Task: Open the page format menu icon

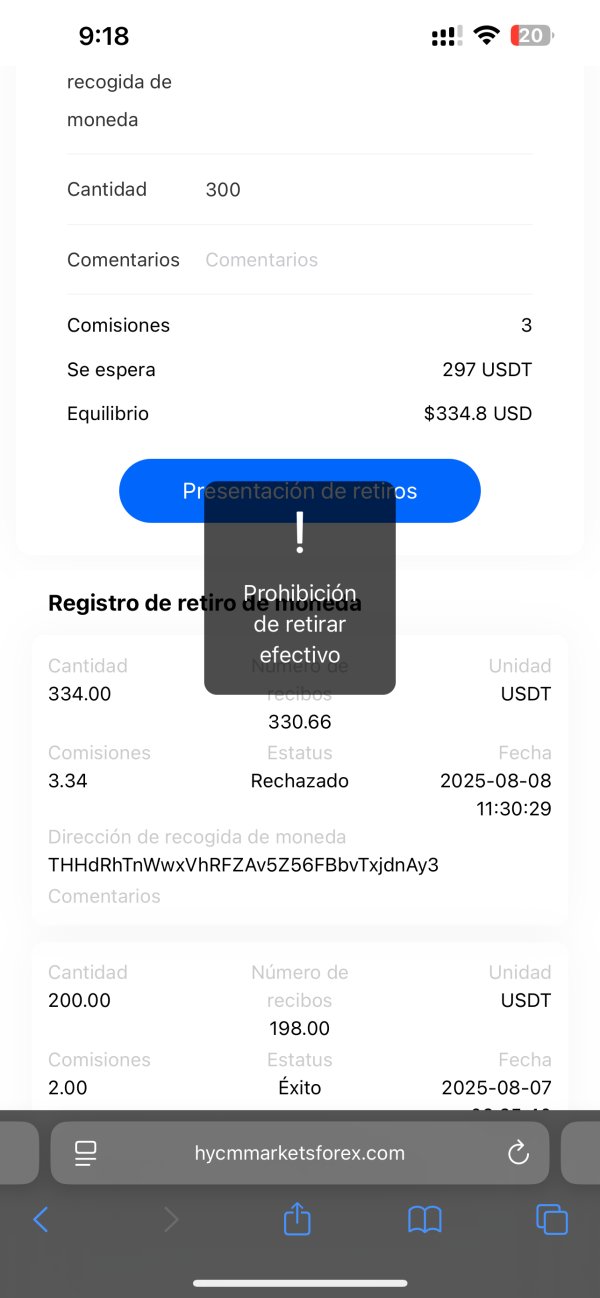Action: tap(86, 1153)
